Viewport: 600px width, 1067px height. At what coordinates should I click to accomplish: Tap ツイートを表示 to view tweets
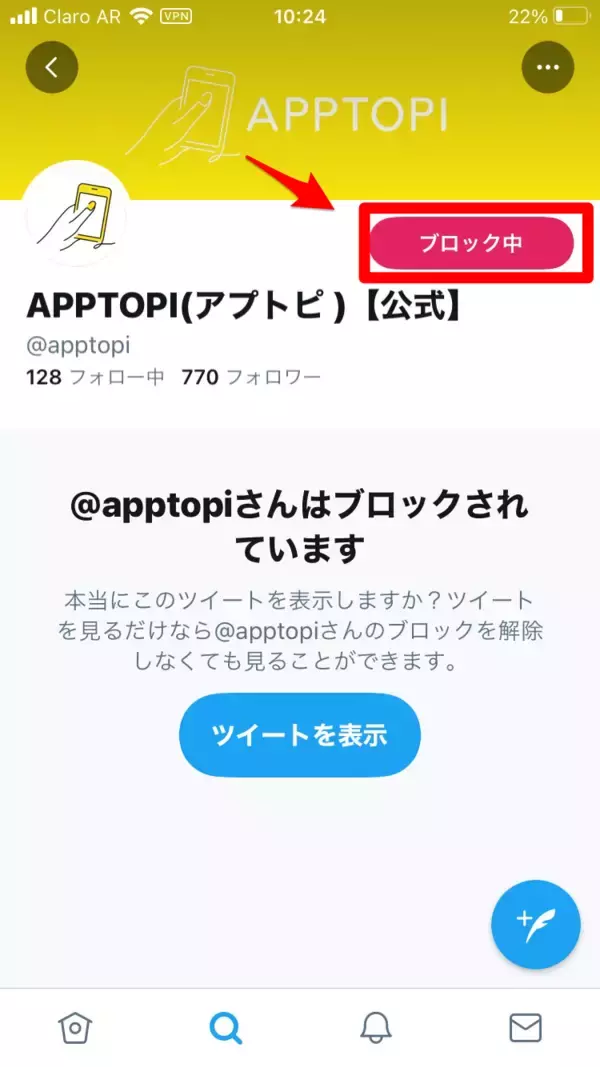(299, 735)
